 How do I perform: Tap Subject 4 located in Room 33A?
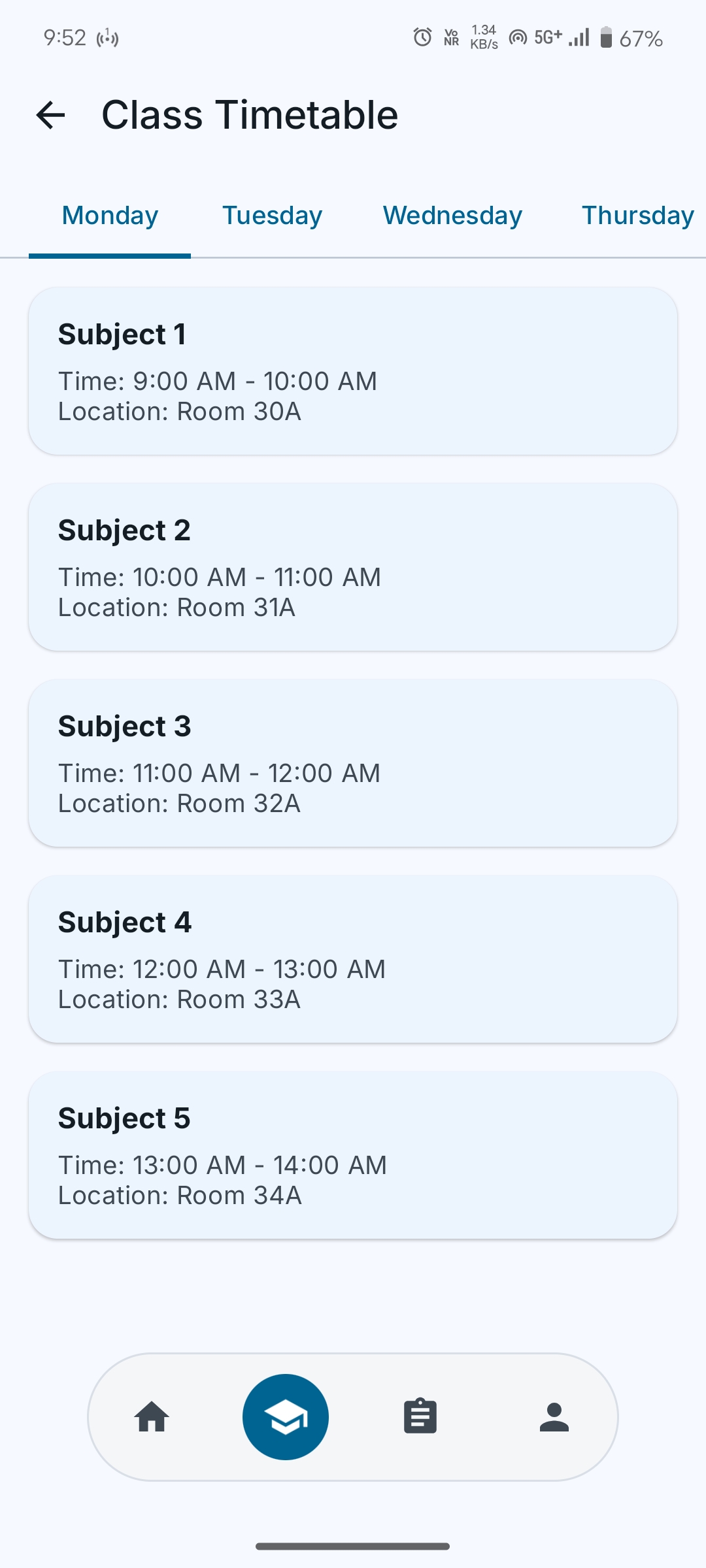[353, 959]
